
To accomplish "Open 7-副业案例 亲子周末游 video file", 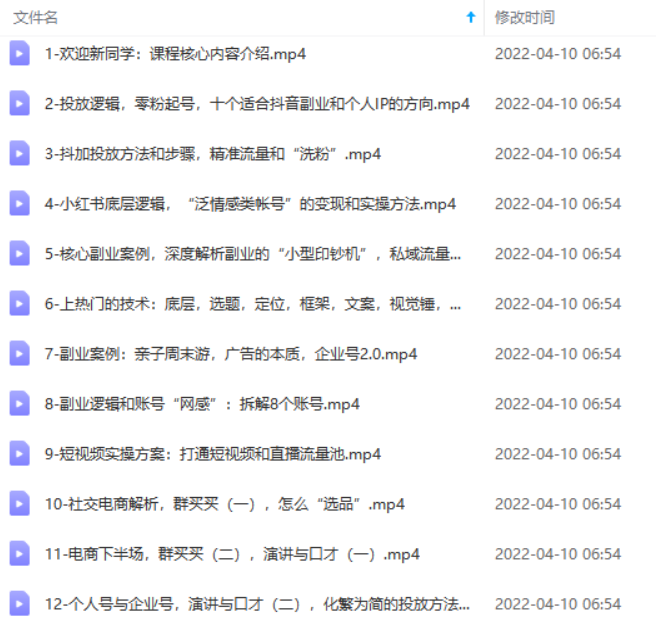I will click(x=231, y=354).
